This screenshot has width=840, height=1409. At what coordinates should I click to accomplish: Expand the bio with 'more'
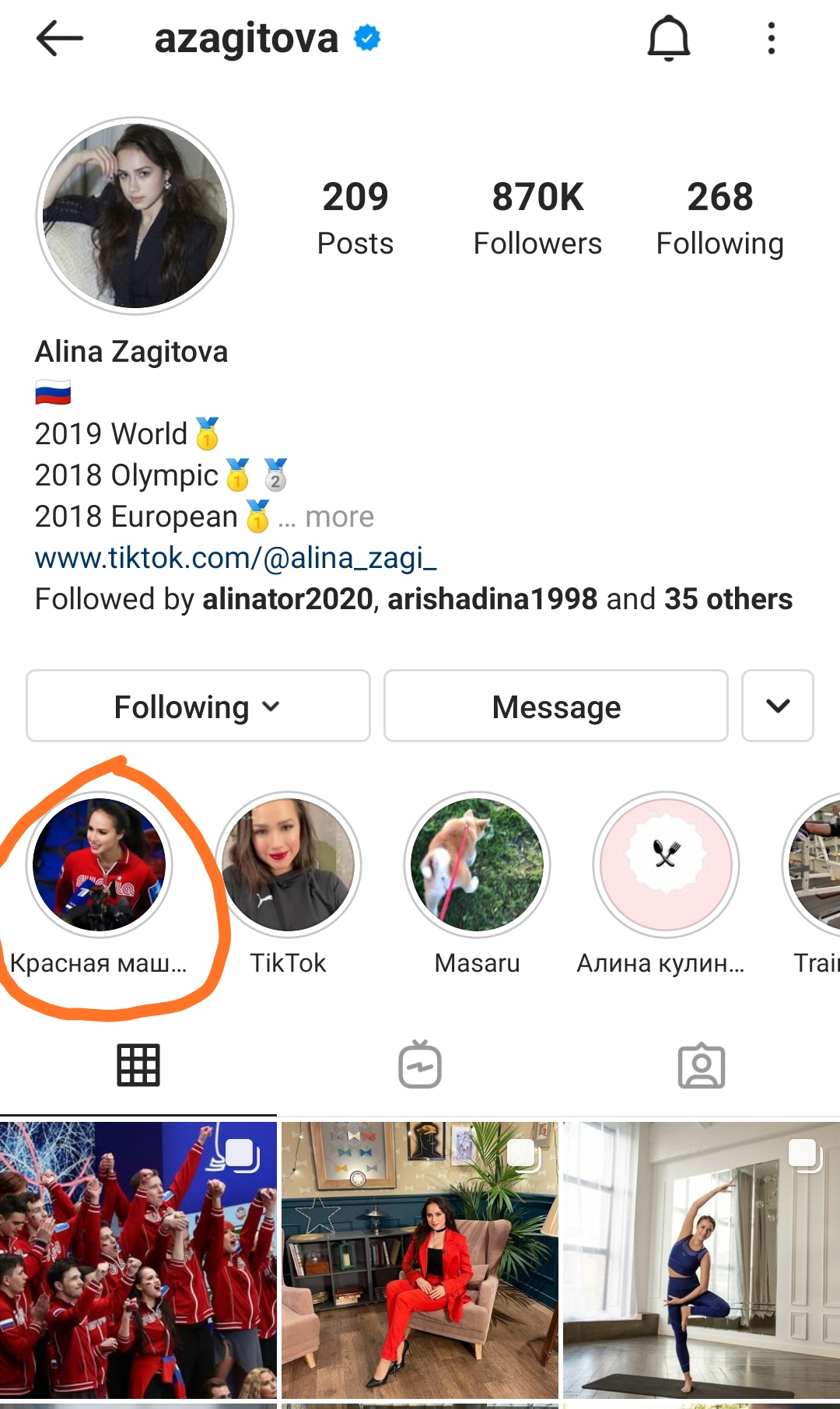(339, 517)
